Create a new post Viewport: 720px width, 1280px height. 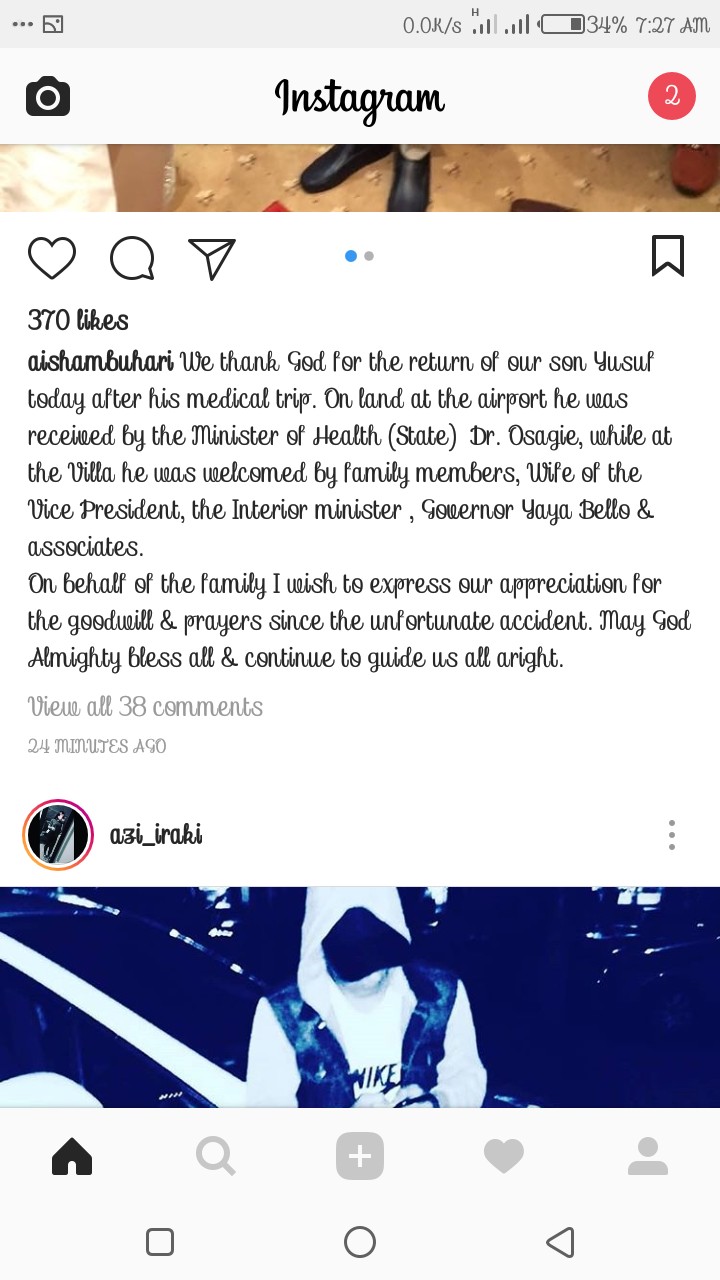[x=360, y=1157]
